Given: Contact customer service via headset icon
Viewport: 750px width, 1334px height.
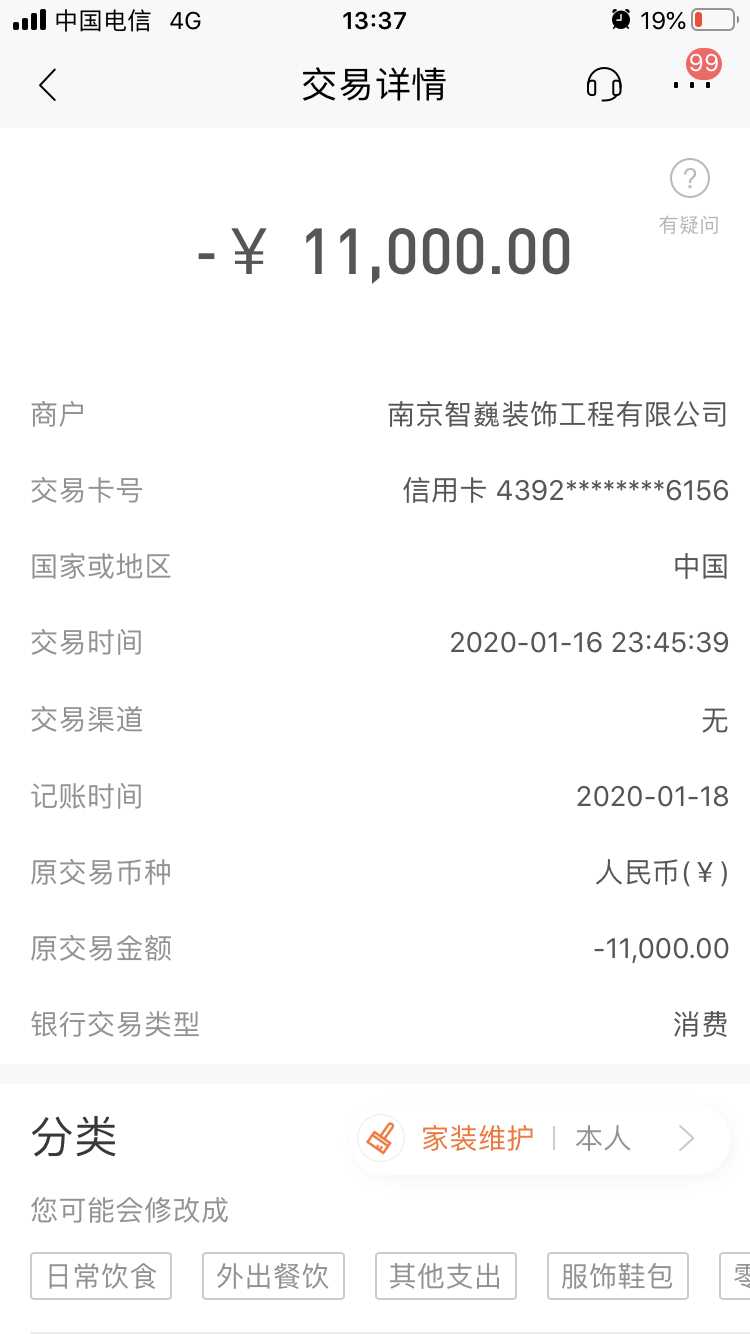Looking at the screenshot, I should pos(604,85).
